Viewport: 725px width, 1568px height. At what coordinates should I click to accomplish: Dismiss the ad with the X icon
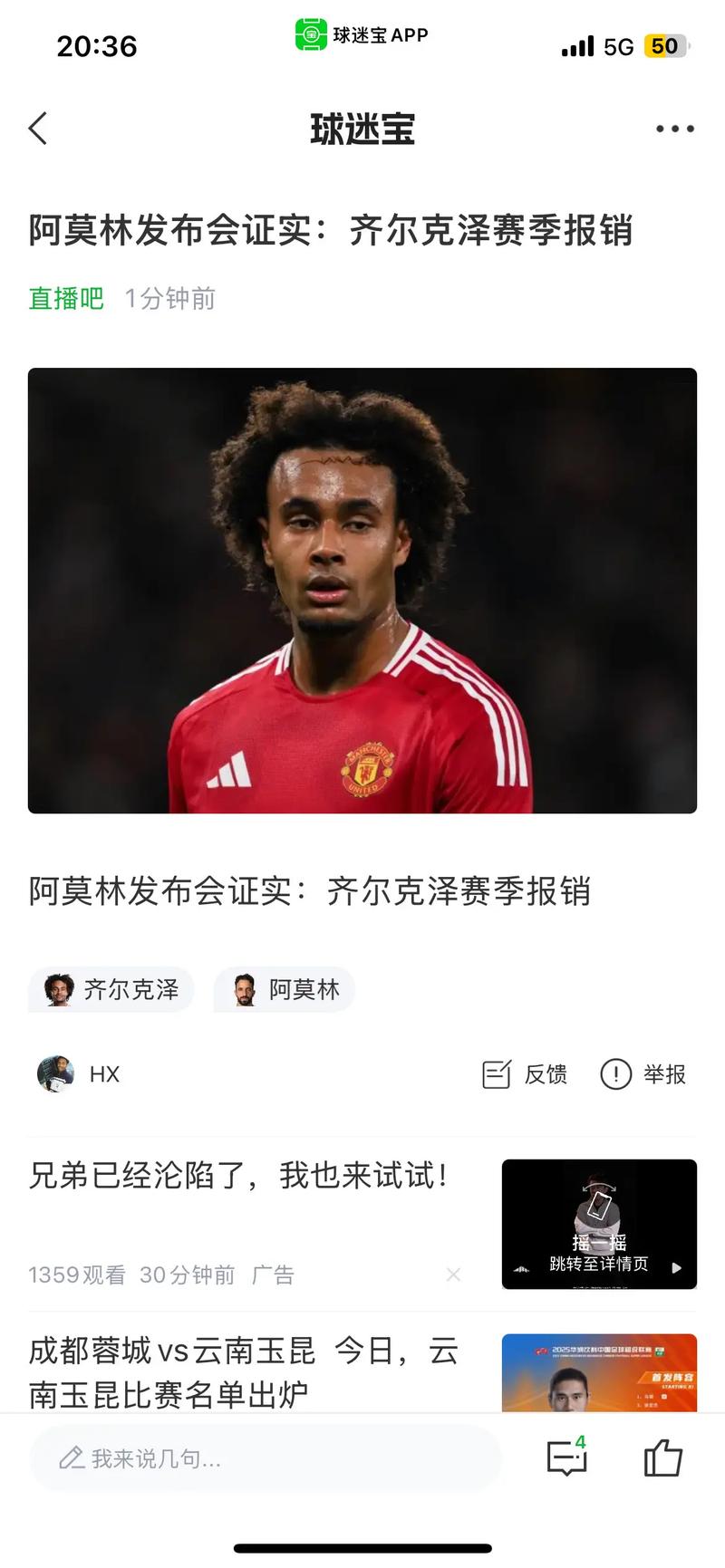453,1275
